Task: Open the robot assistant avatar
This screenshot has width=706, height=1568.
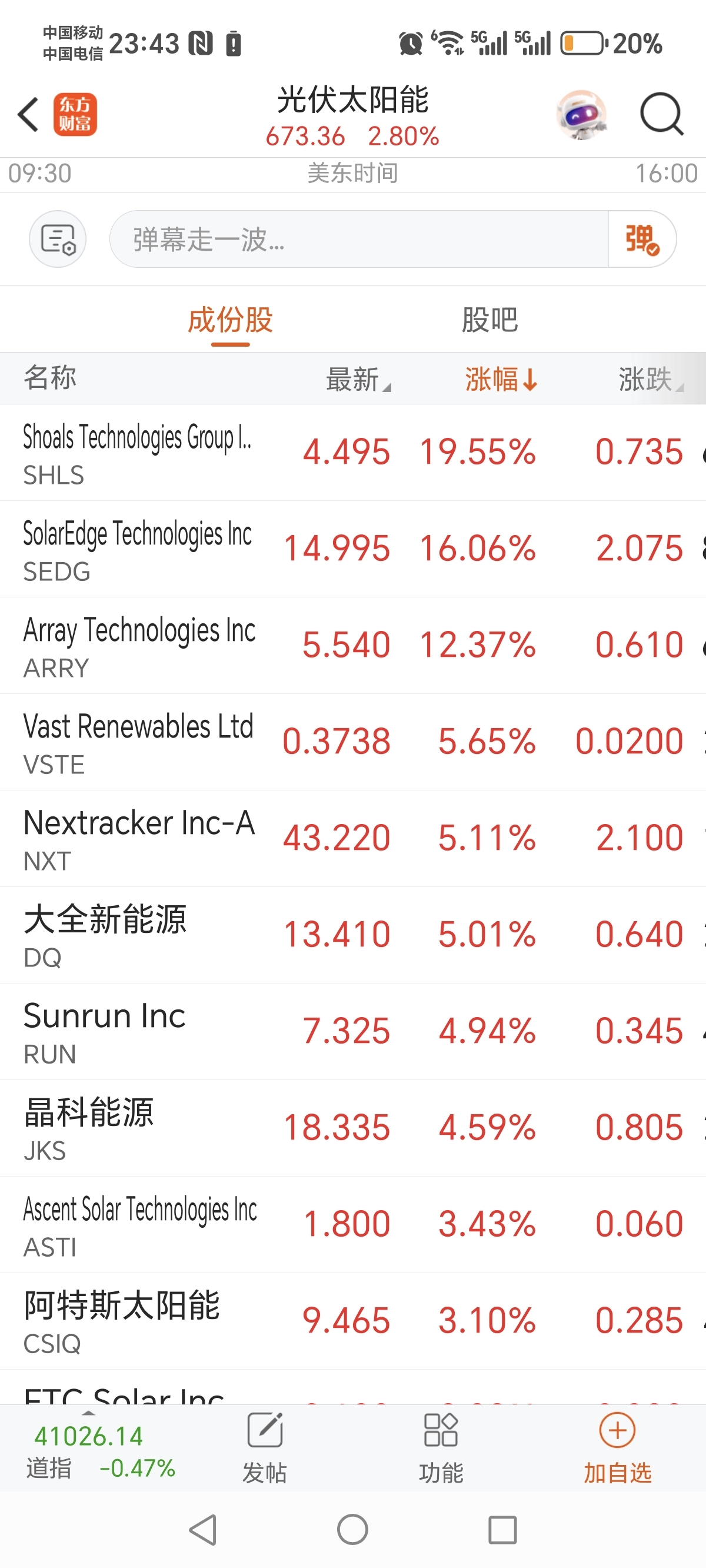Action: (x=581, y=114)
